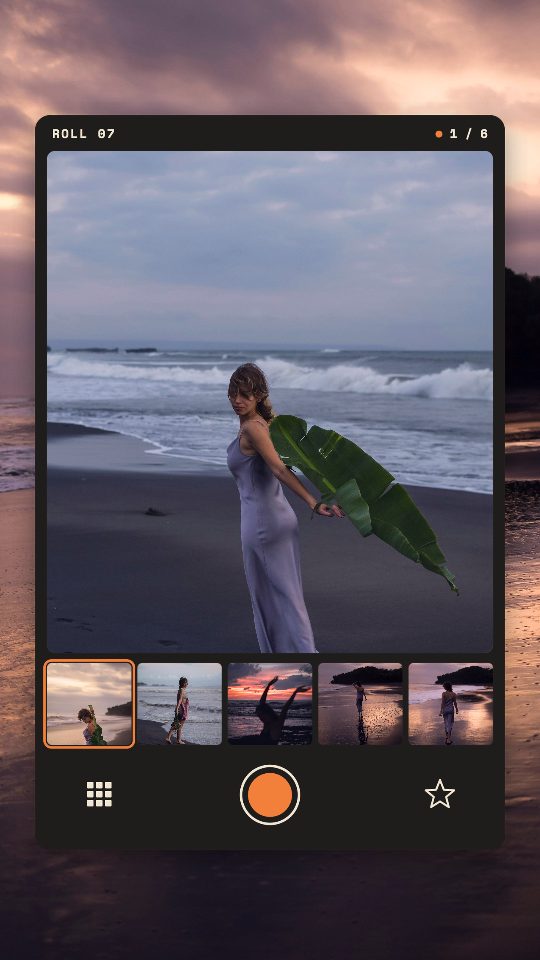
Task: Select last thumbnail of woman walking away
Action: tap(451, 704)
